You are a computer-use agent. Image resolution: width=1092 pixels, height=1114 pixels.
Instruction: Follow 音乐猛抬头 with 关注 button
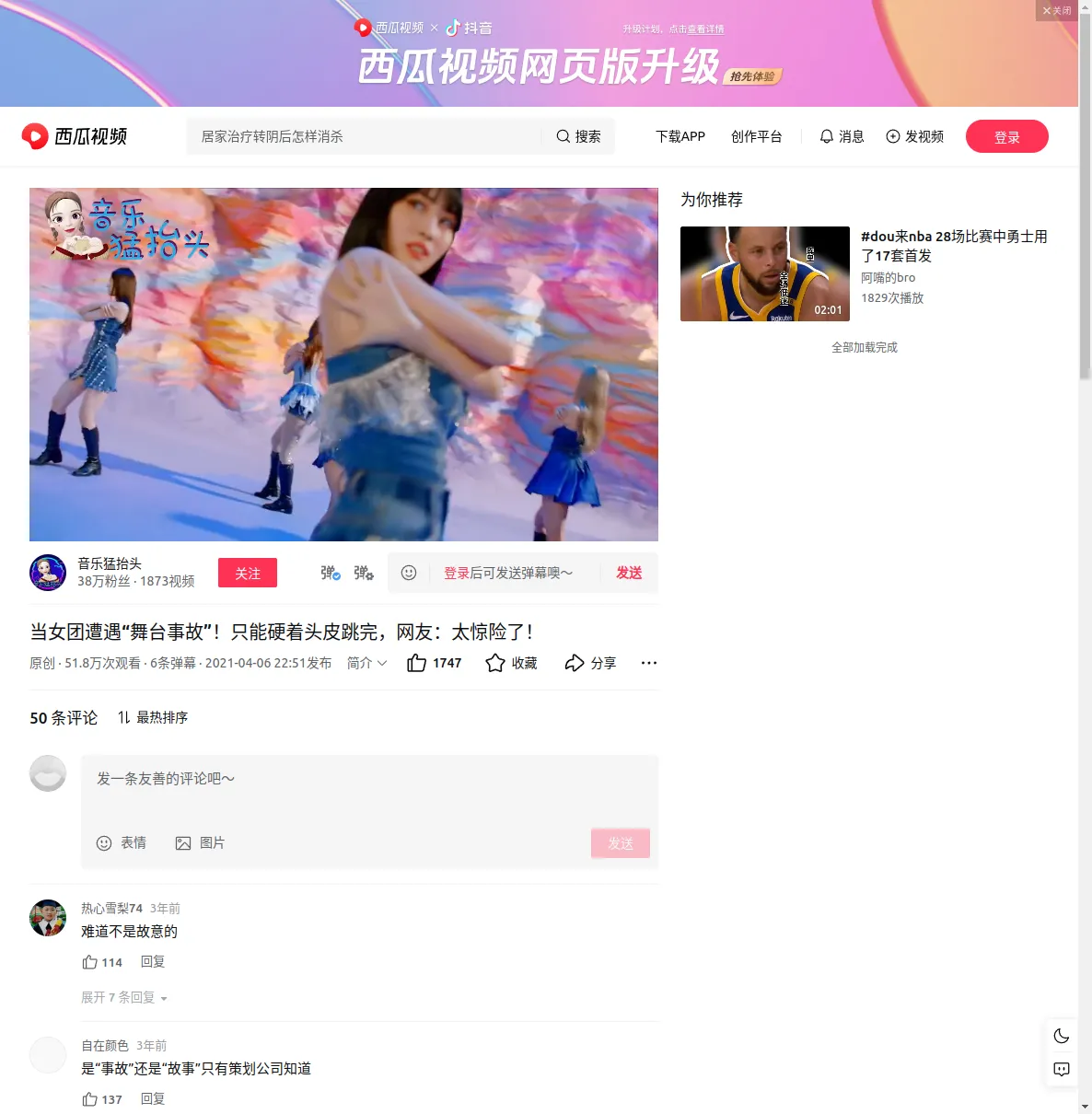click(248, 573)
